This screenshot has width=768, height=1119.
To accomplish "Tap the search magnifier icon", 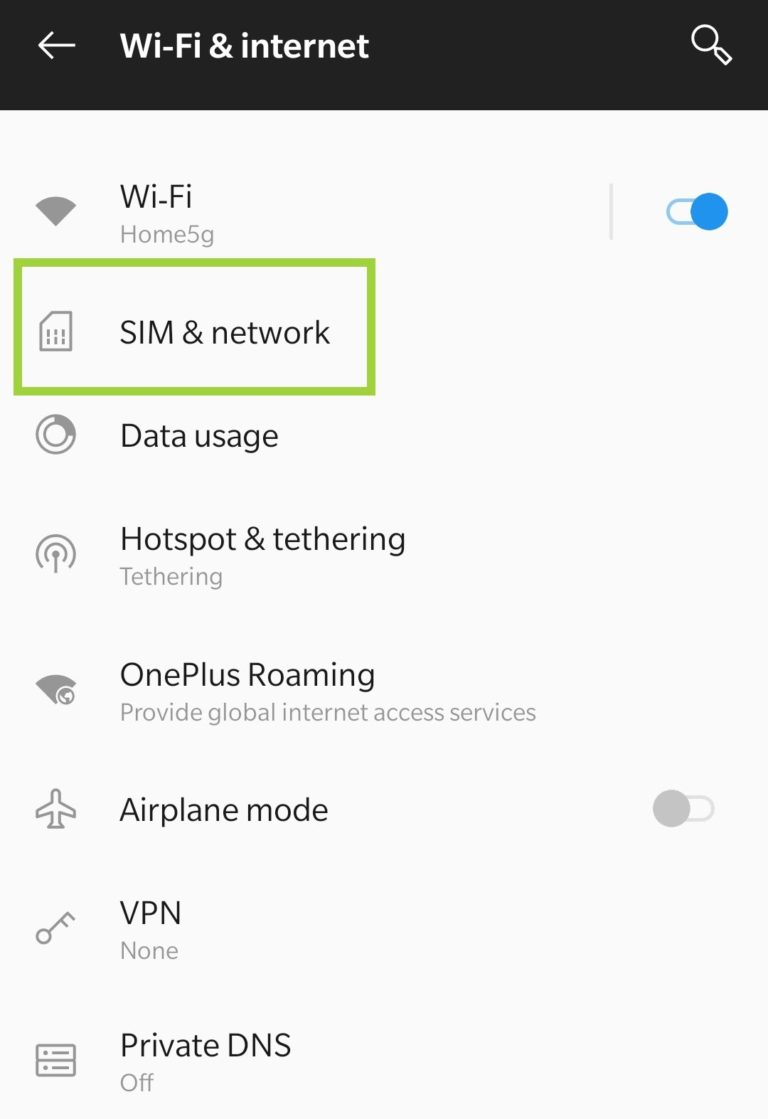I will click(710, 45).
